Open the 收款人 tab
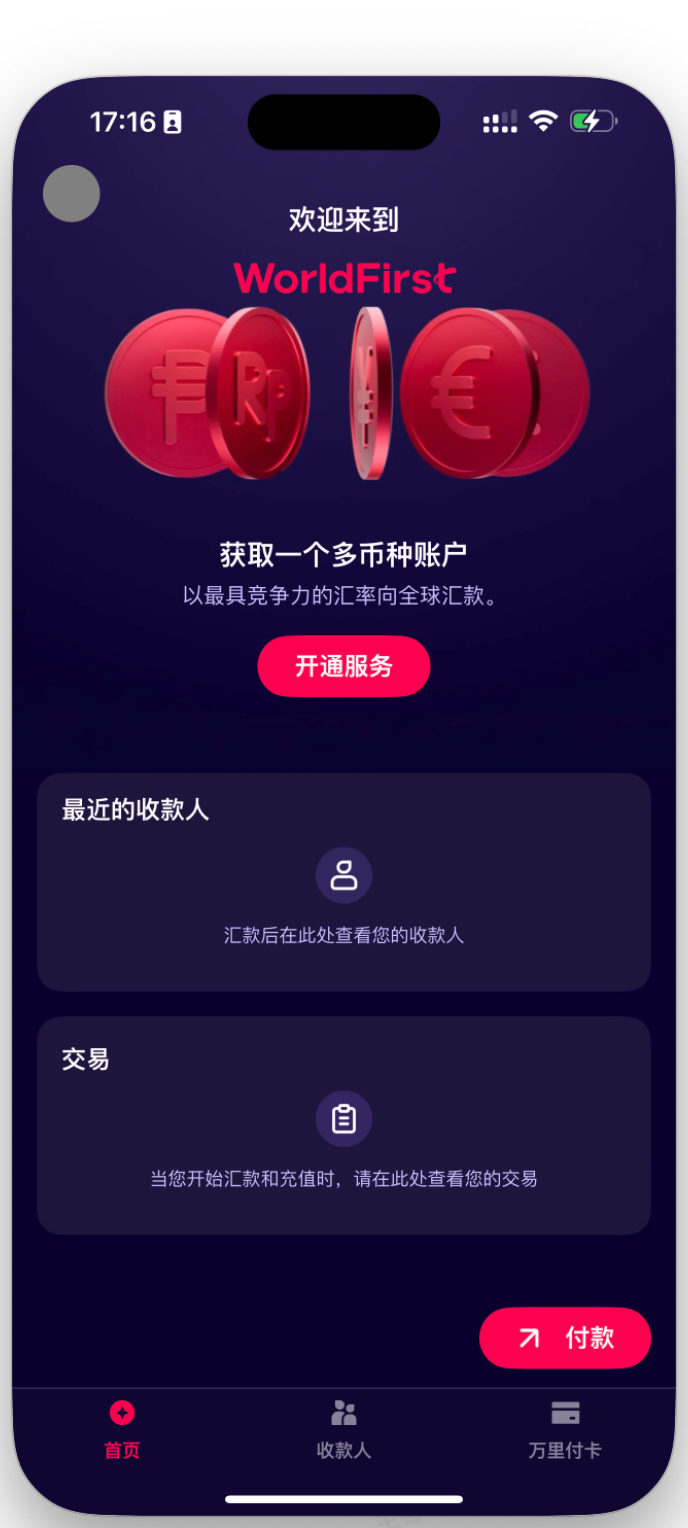The height and width of the screenshot is (1528, 688). [344, 1429]
